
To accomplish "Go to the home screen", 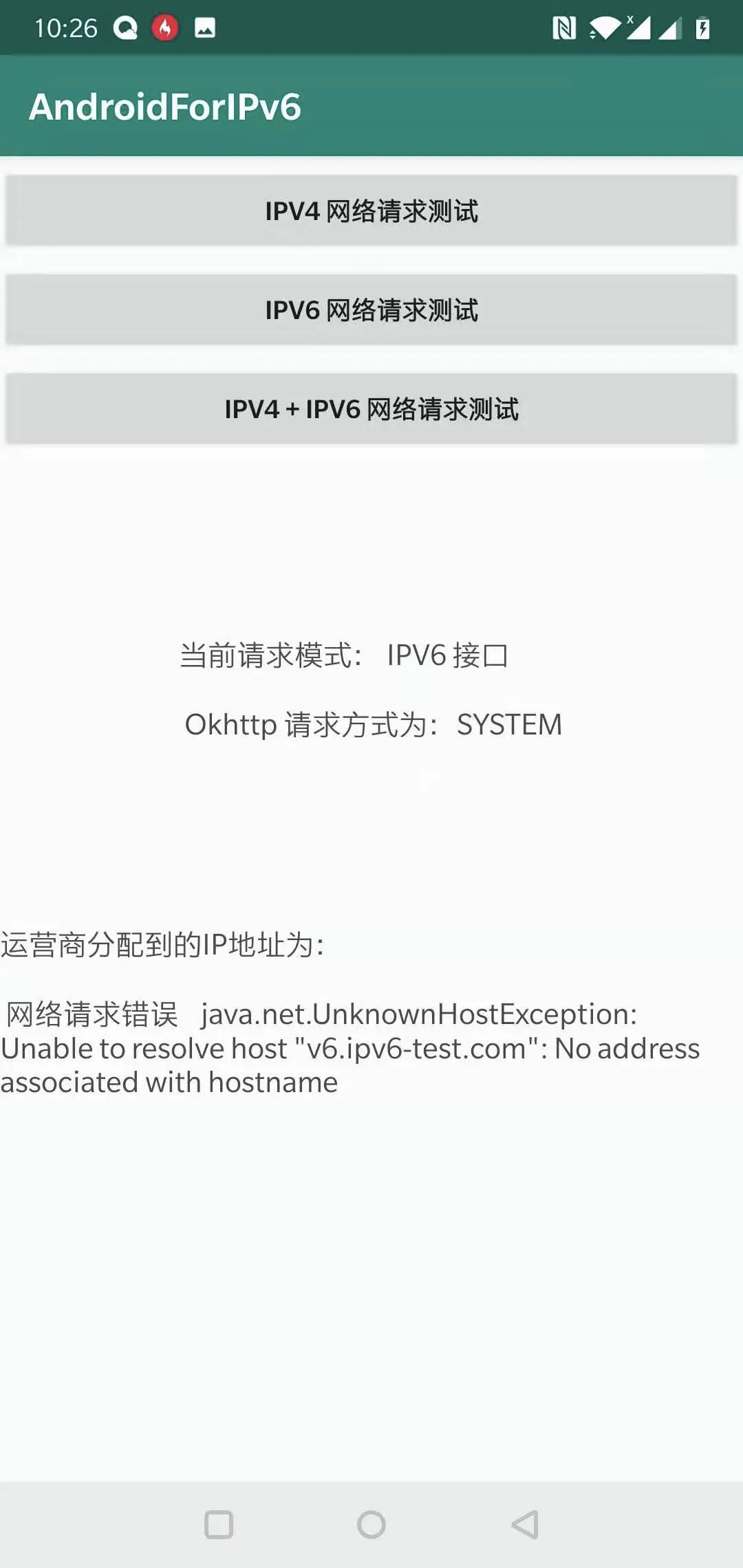I will [x=371, y=1525].
